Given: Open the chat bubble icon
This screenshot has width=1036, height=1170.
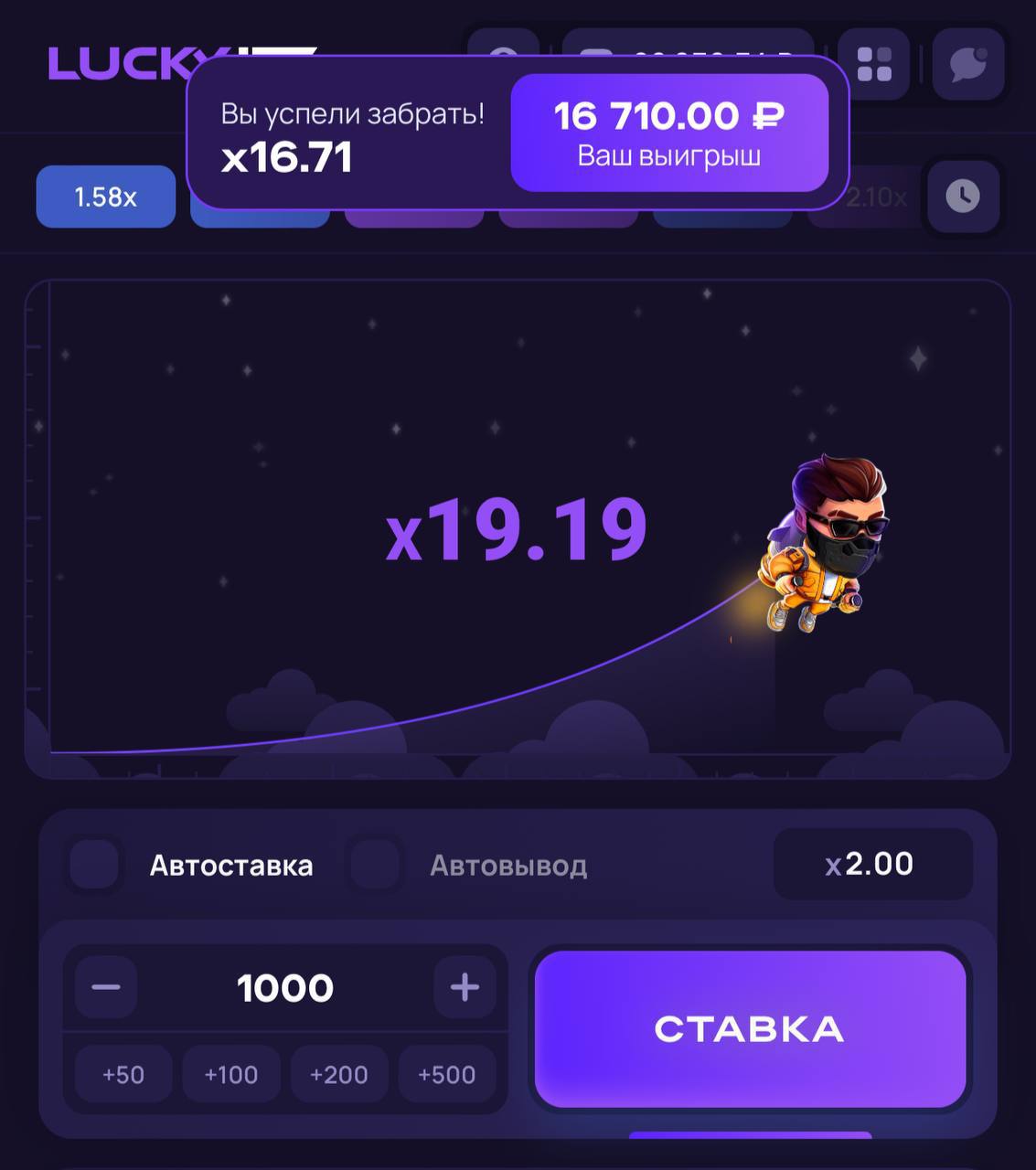Looking at the screenshot, I should [968, 64].
